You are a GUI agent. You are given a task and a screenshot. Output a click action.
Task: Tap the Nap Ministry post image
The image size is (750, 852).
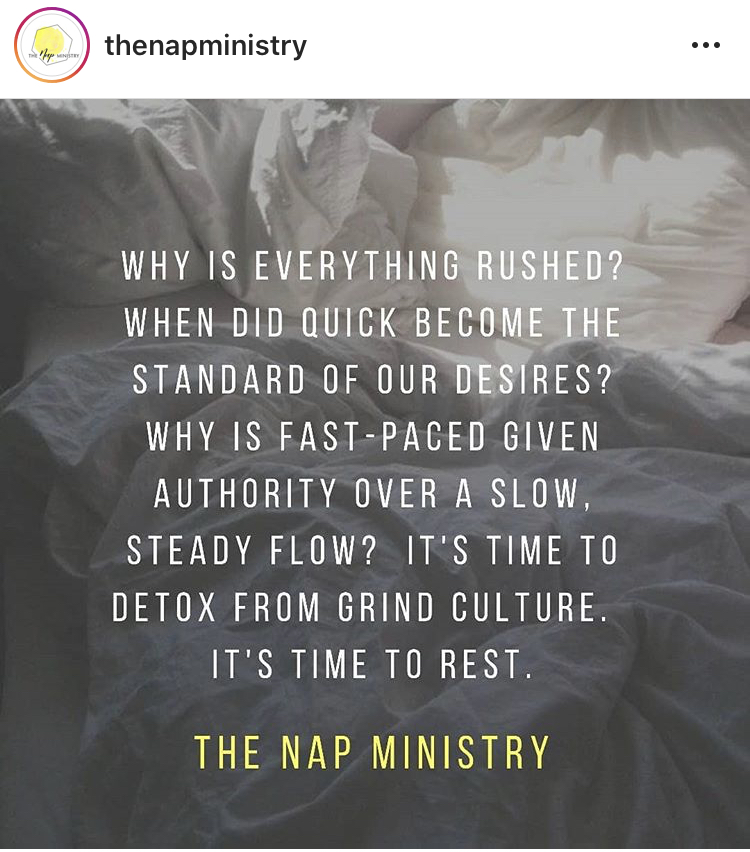click(x=375, y=475)
